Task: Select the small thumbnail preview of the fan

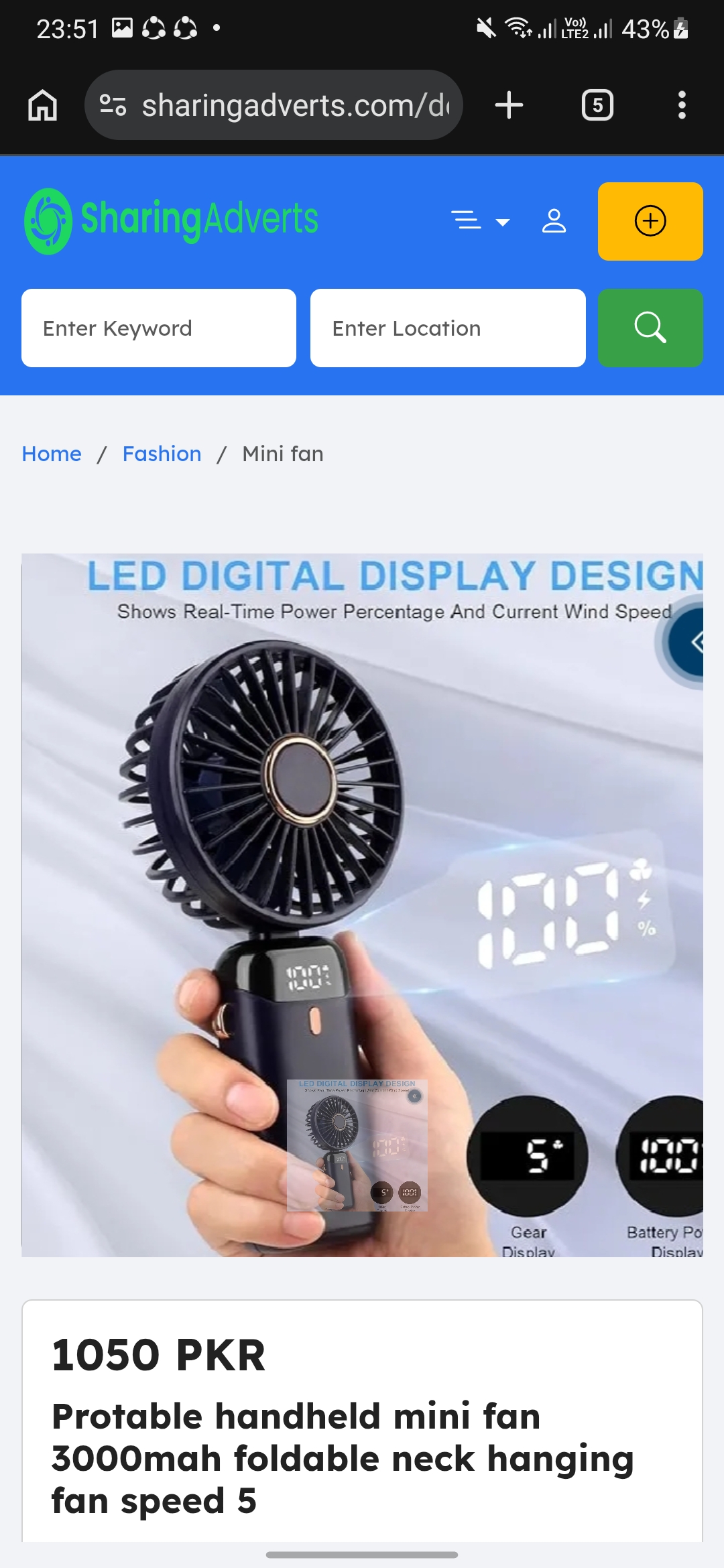Action: click(357, 1145)
